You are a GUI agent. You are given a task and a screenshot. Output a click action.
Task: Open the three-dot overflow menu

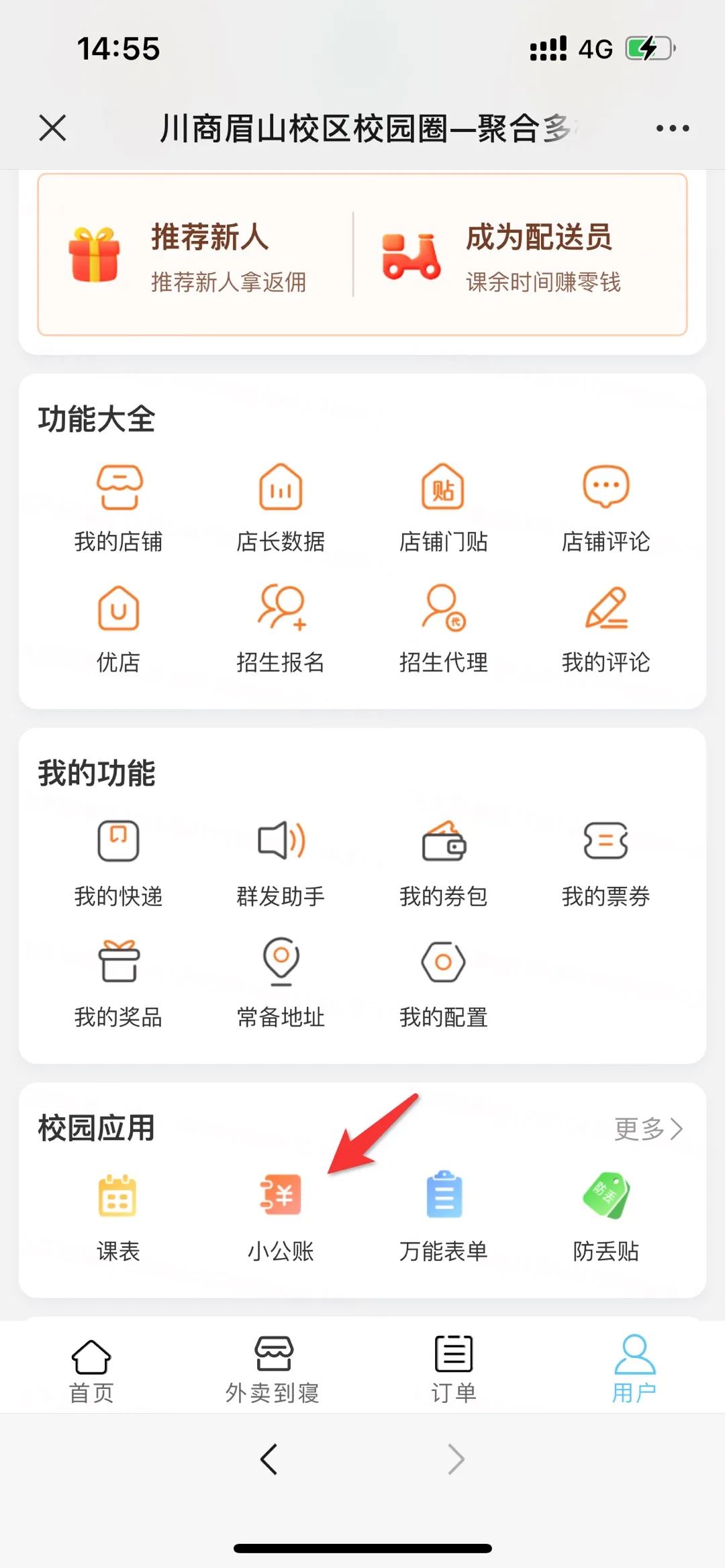click(672, 128)
